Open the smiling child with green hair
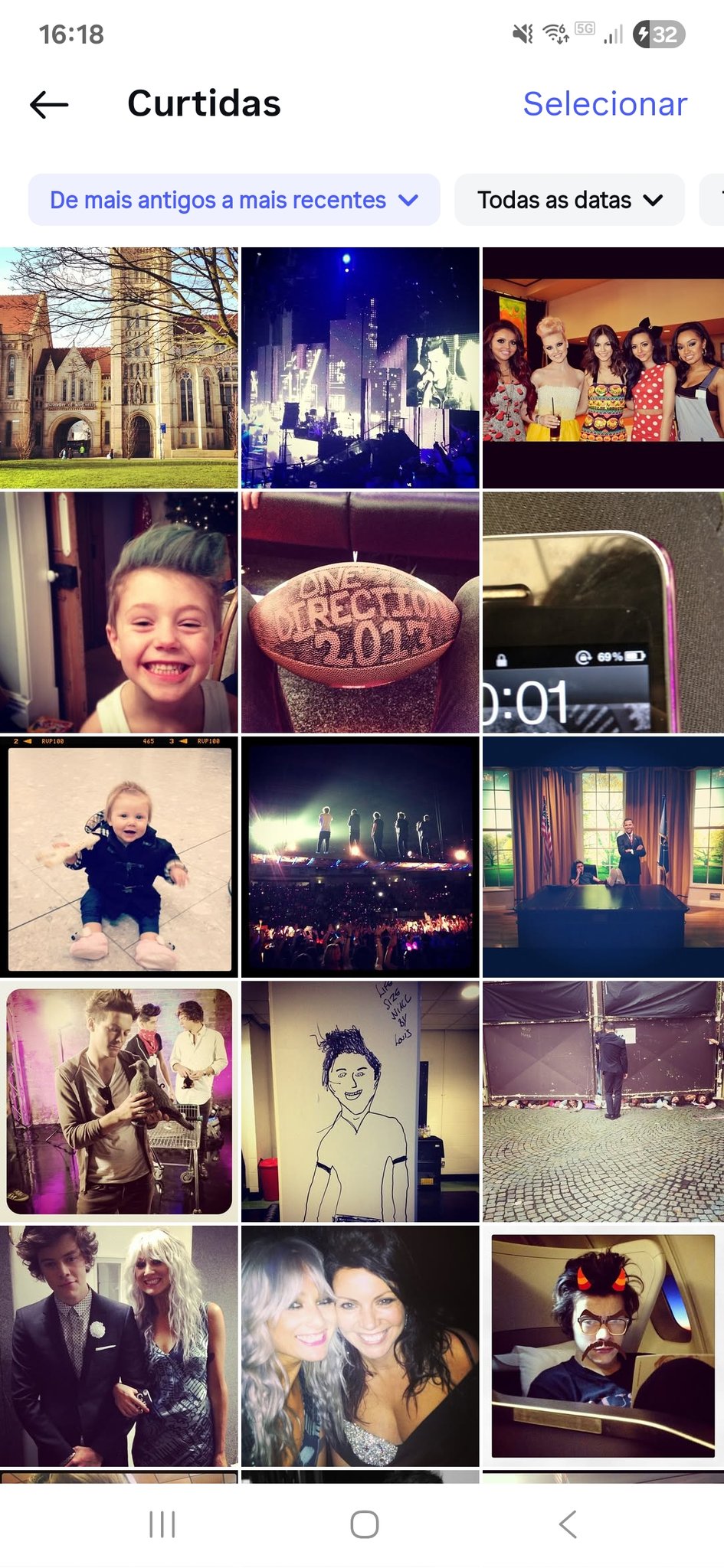This screenshot has width=724, height=1568. click(119, 612)
